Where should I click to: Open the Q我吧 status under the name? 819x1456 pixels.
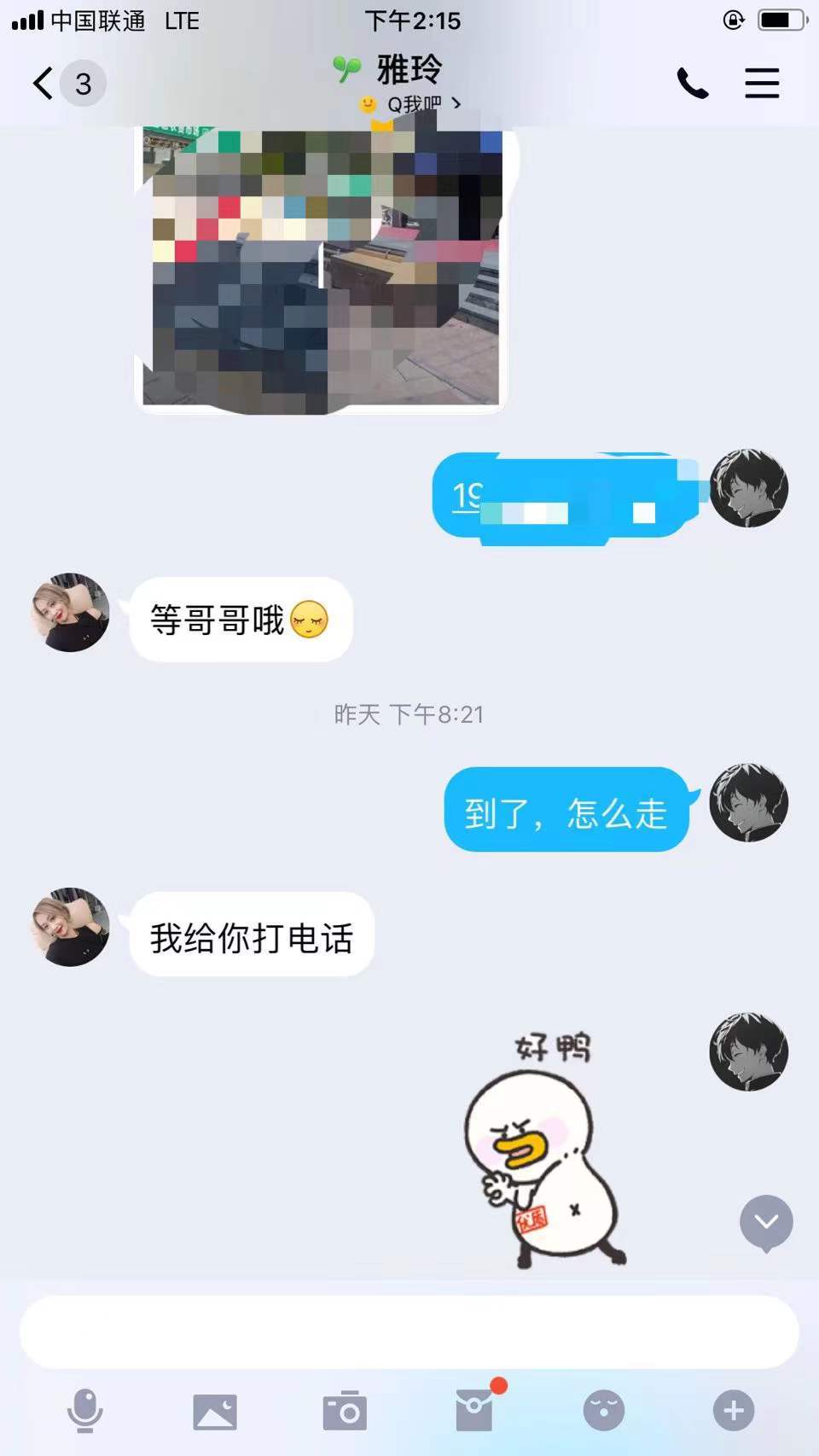(414, 104)
